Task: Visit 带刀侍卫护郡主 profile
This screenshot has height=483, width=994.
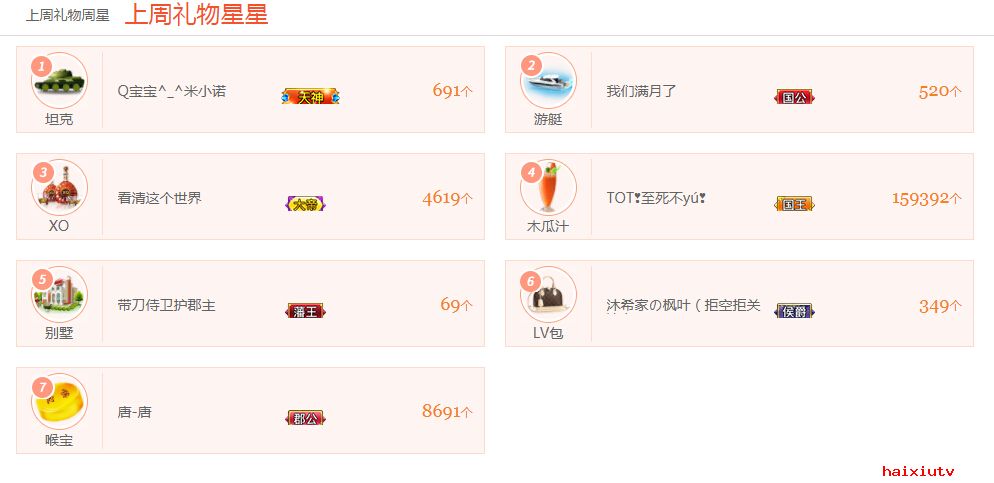Action: pos(166,305)
